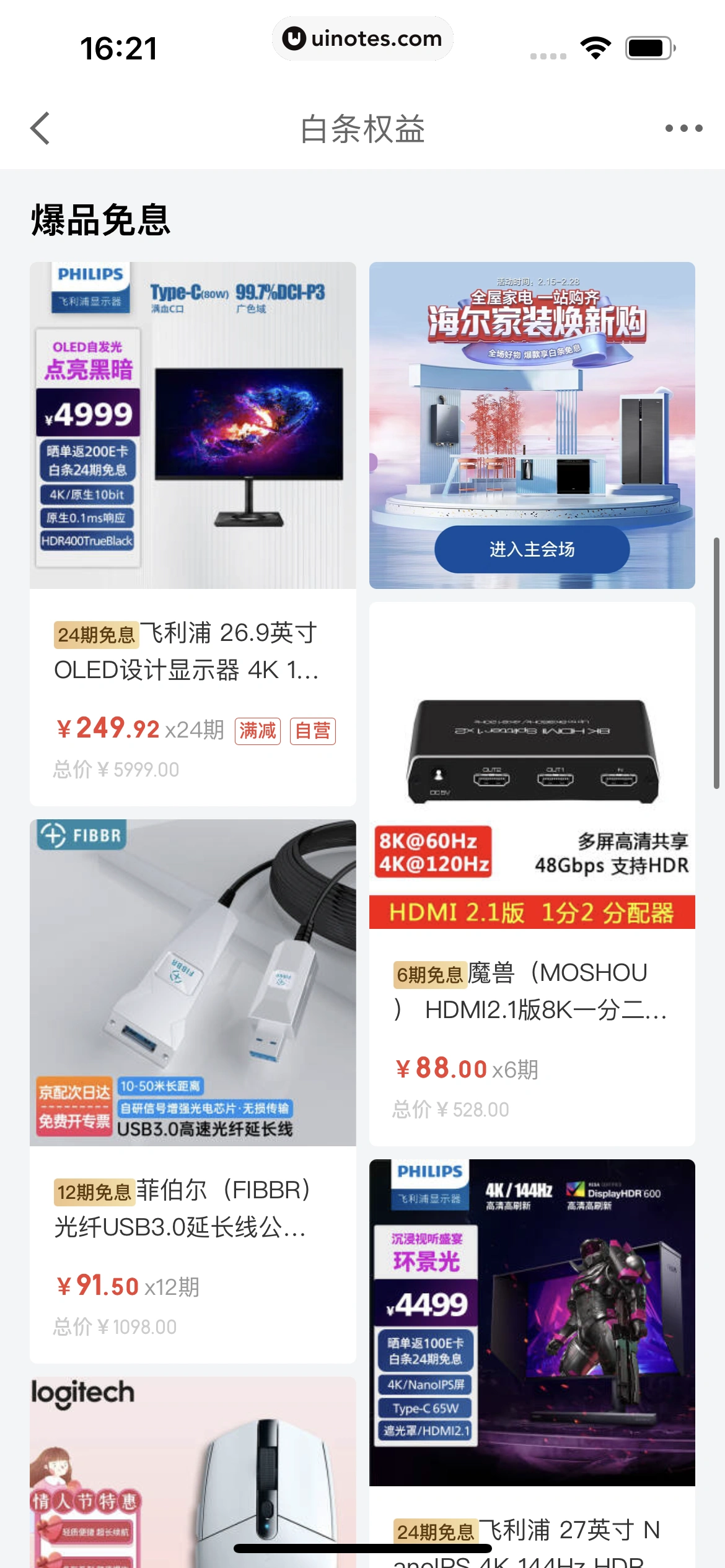Open the FIBBR USB3.0 fiber extension cable card
The height and width of the screenshot is (1568, 725).
(x=193, y=1090)
